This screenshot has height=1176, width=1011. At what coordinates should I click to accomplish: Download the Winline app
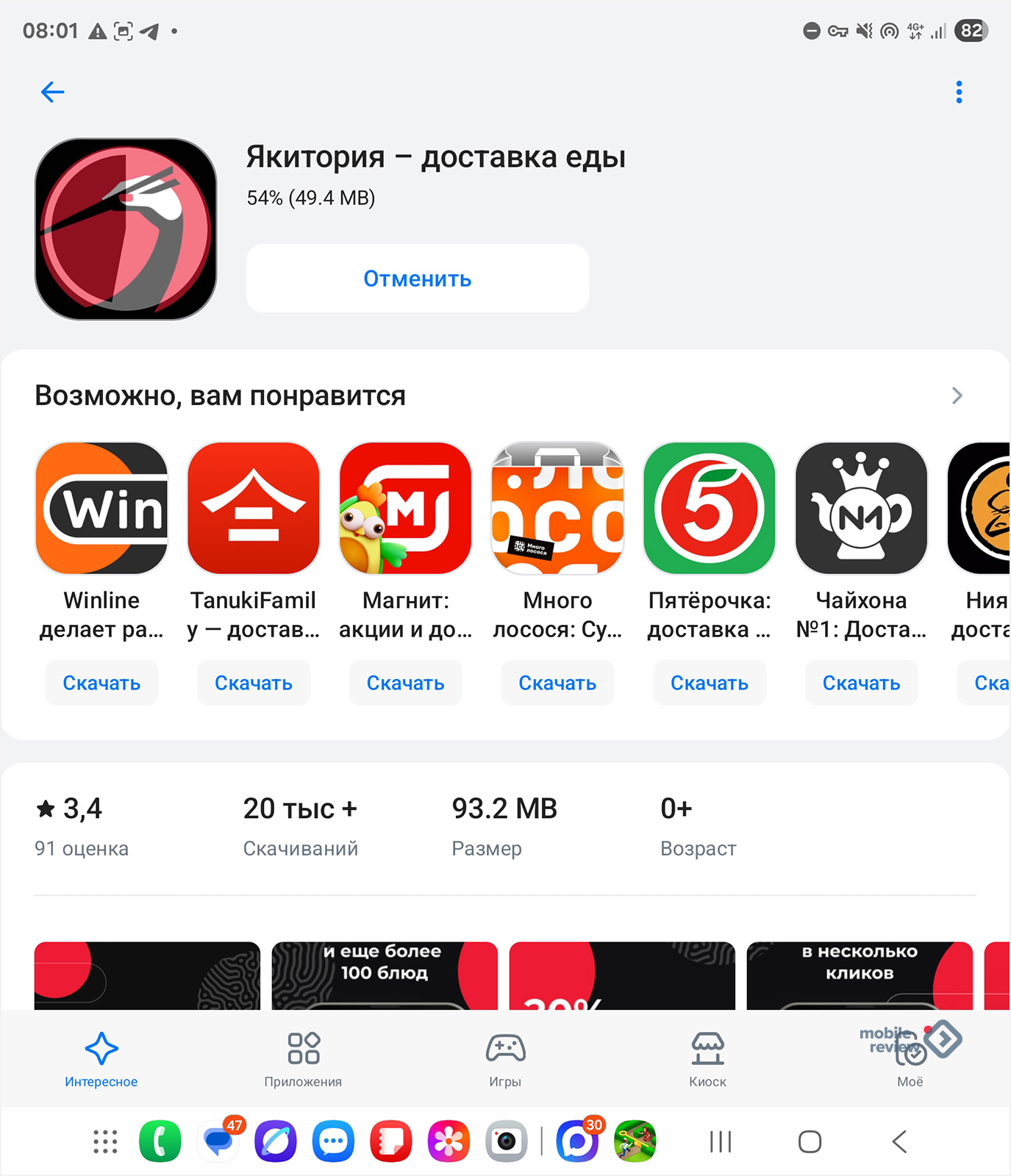101,683
